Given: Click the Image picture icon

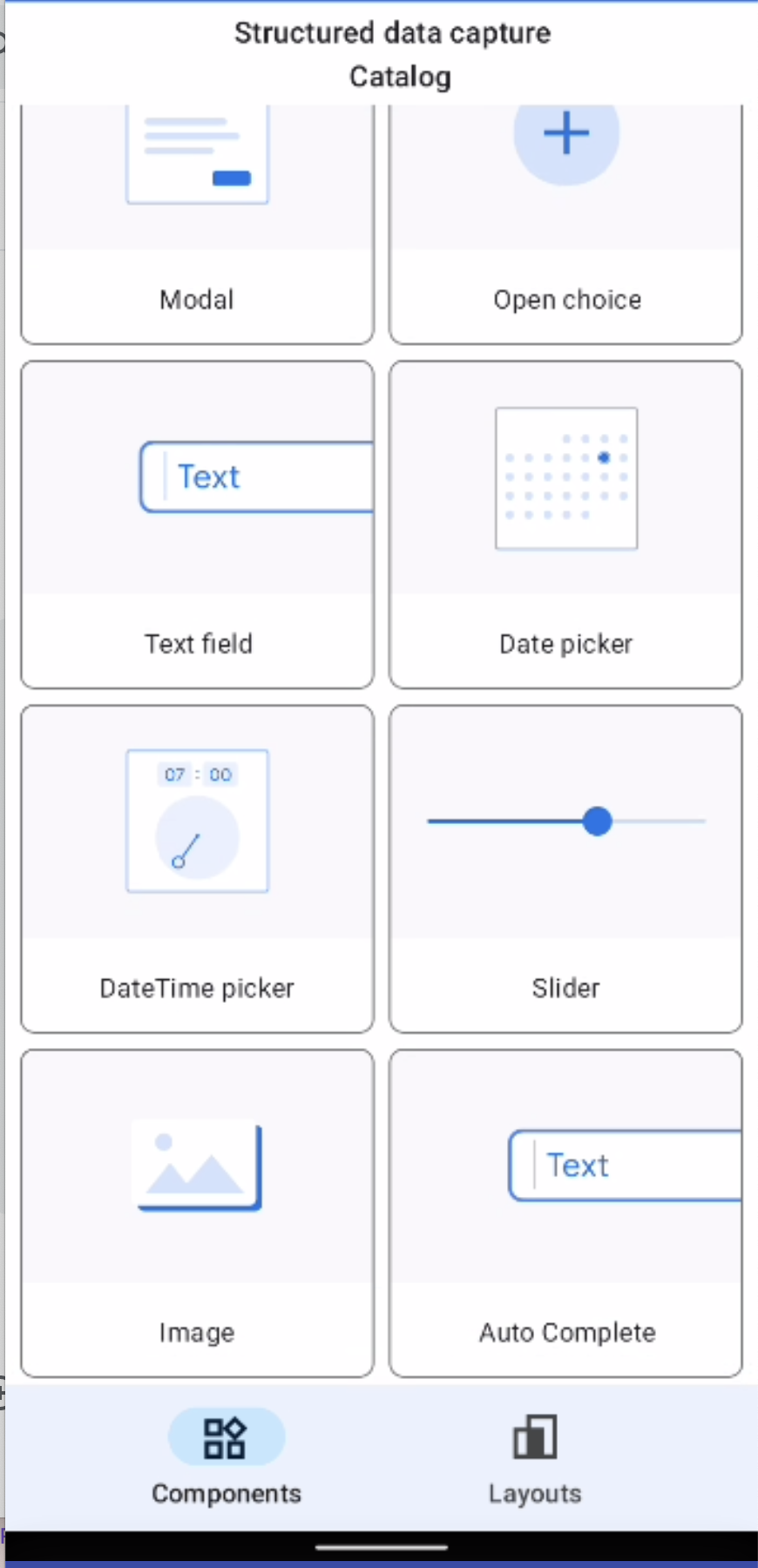Looking at the screenshot, I should pyautogui.click(x=197, y=1165).
